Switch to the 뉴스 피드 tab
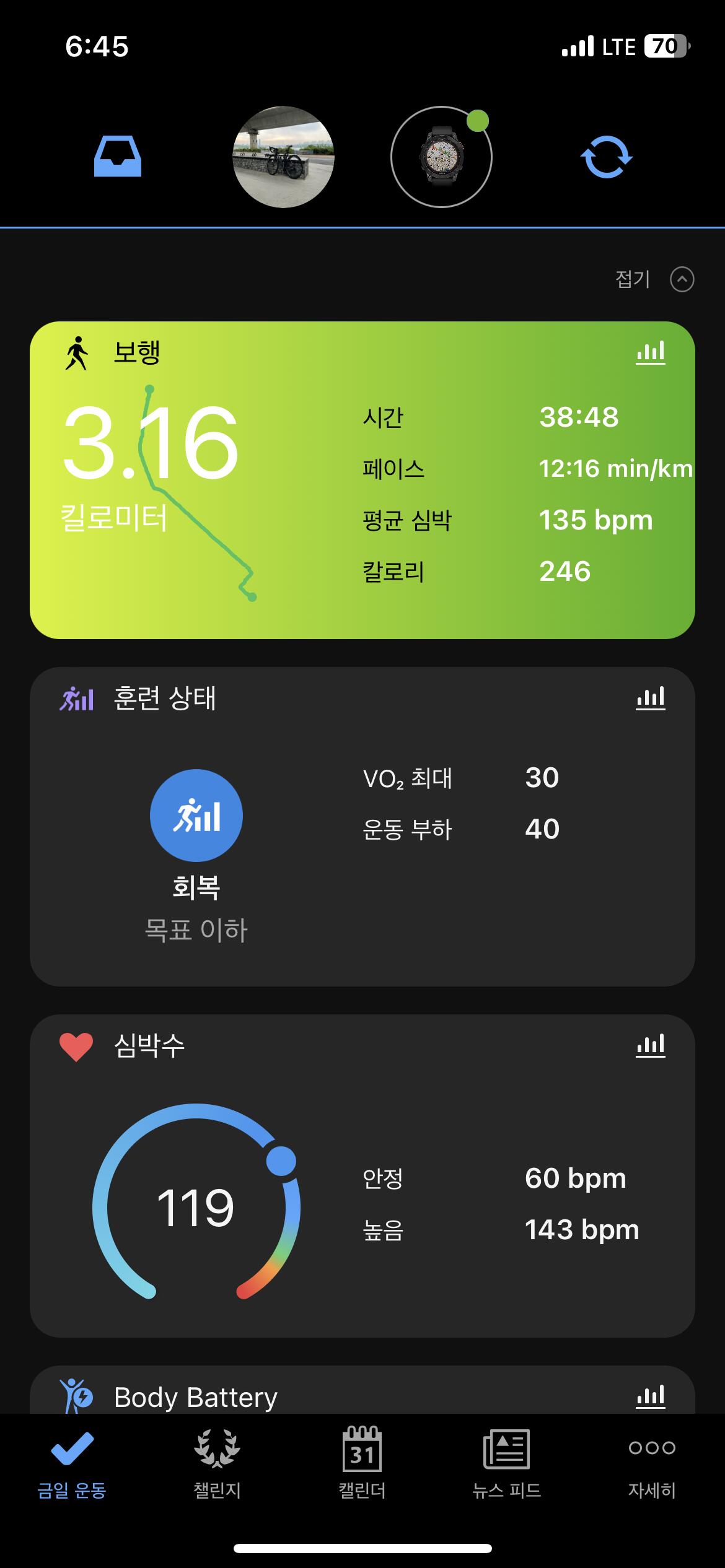 point(507,1464)
